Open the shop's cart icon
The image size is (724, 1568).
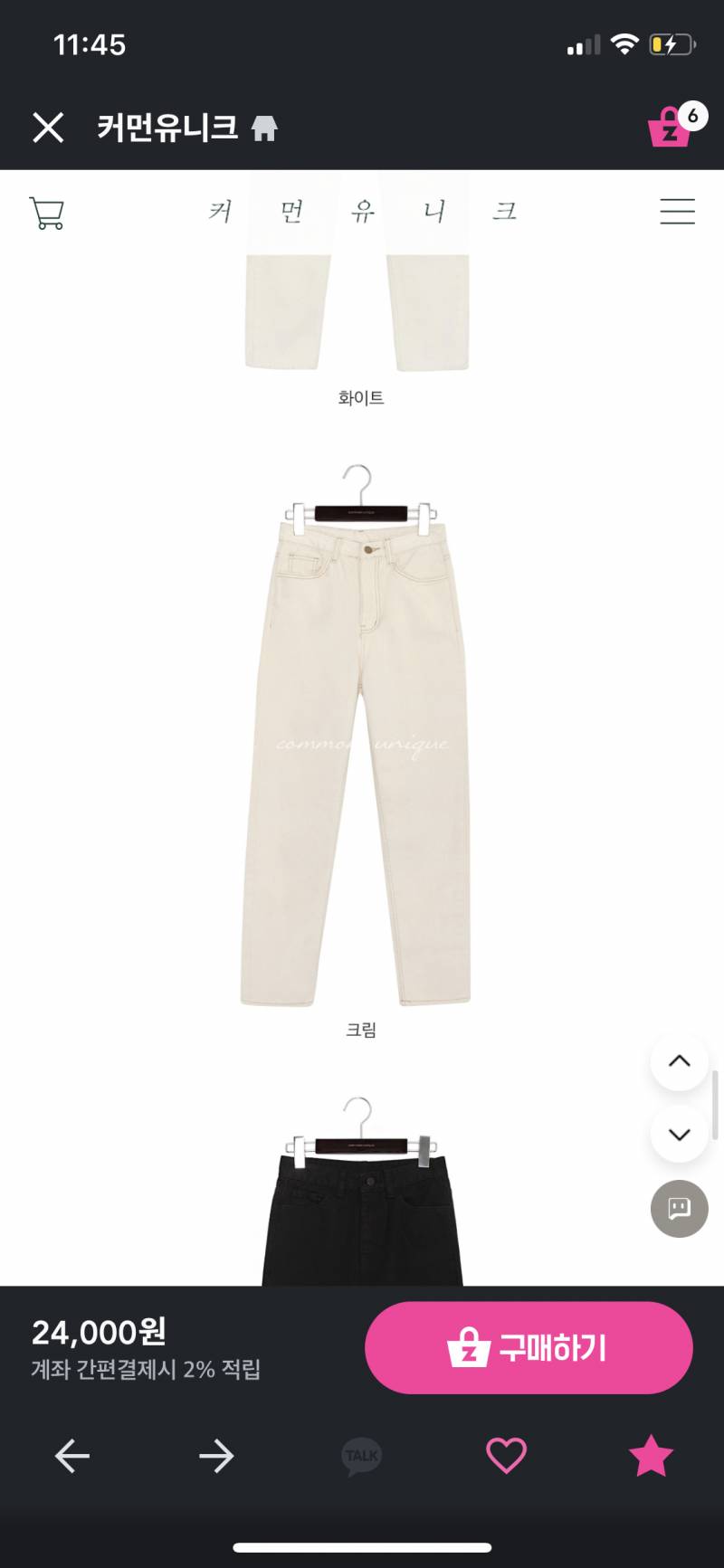tap(47, 214)
